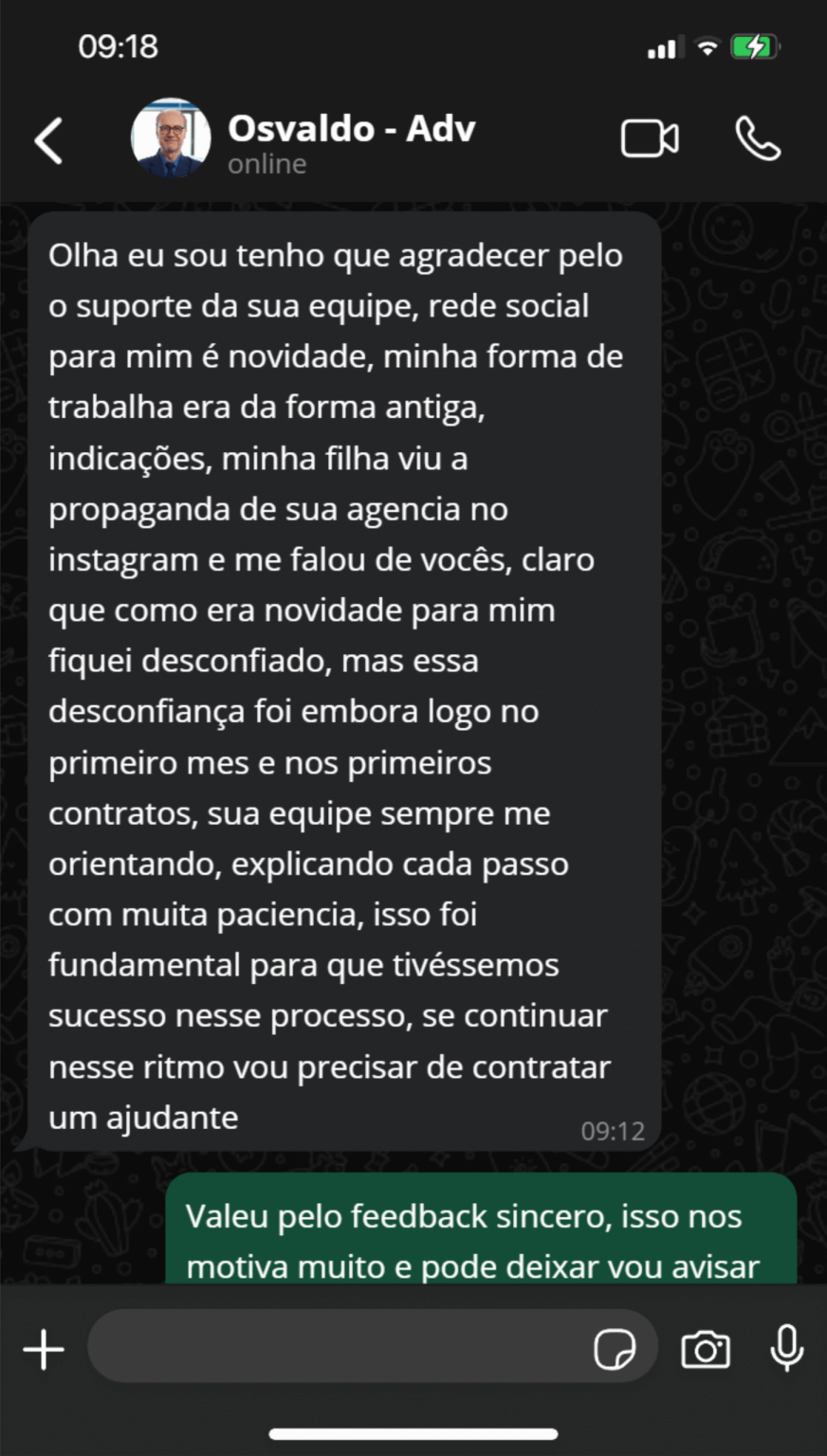The height and width of the screenshot is (1456, 827).
Task: Tap the microphone to record audio
Action: click(x=786, y=1348)
